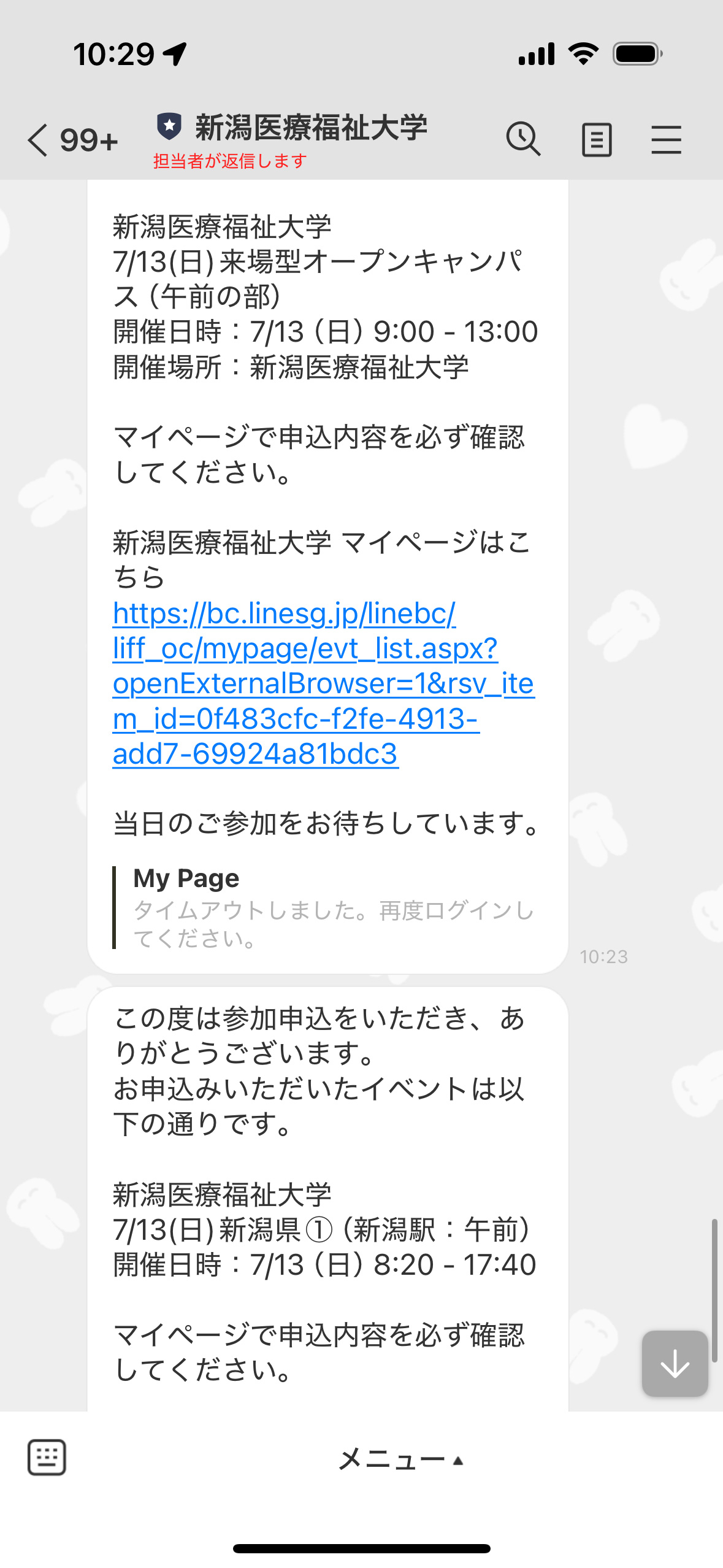723x1568 pixels.
Task: Go back to the chat list
Action: [x=38, y=140]
